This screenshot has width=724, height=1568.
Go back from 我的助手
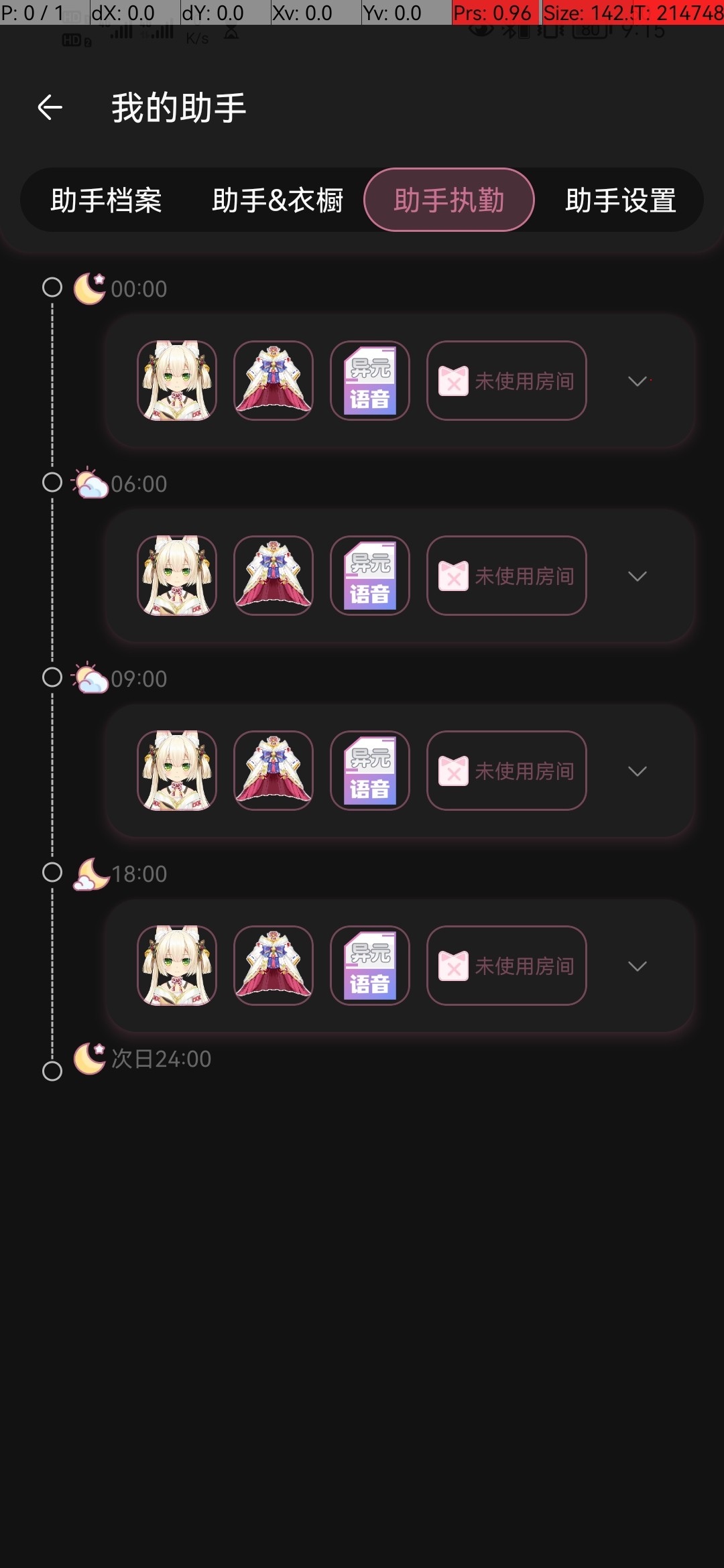[50, 107]
